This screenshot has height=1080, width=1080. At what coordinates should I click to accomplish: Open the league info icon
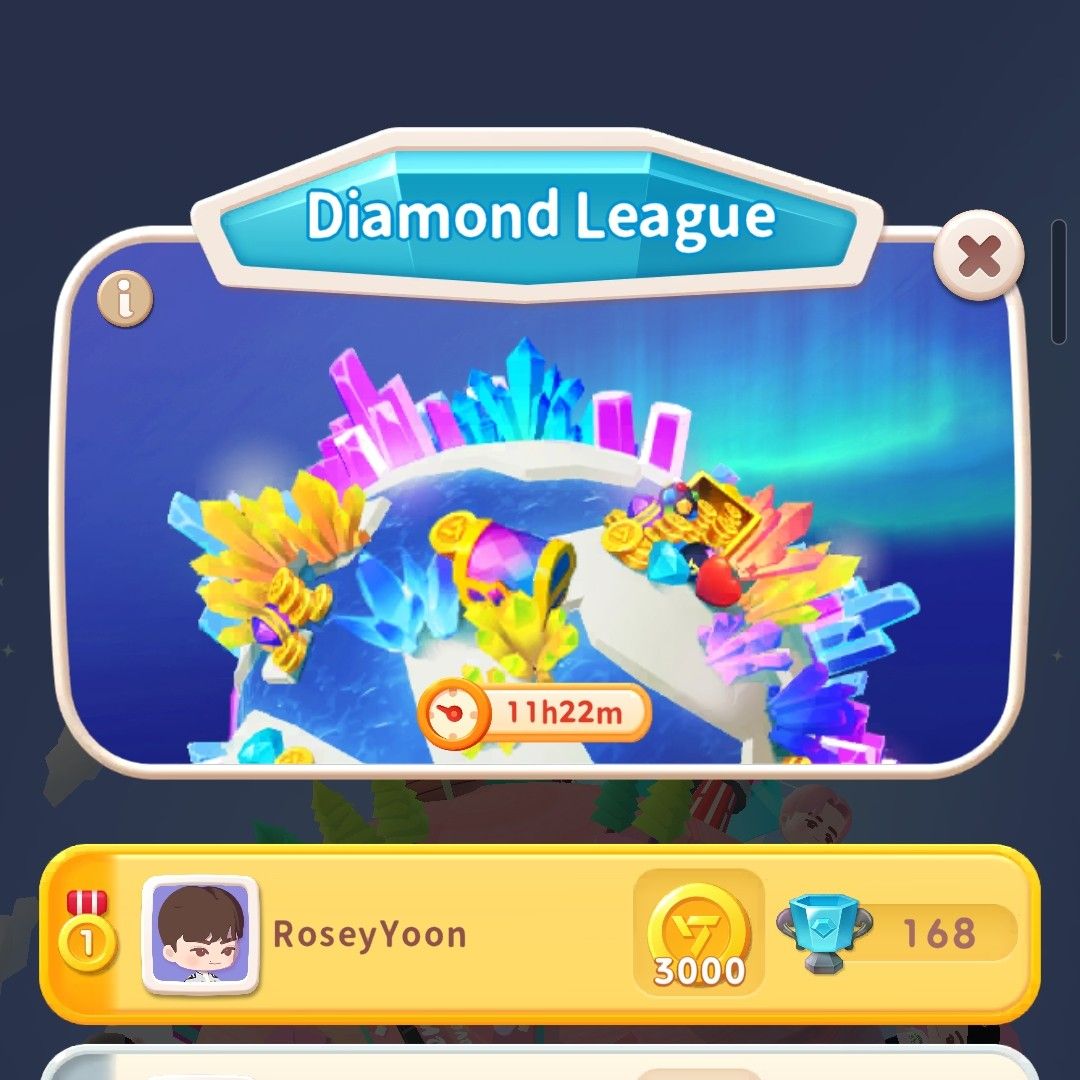(x=126, y=299)
